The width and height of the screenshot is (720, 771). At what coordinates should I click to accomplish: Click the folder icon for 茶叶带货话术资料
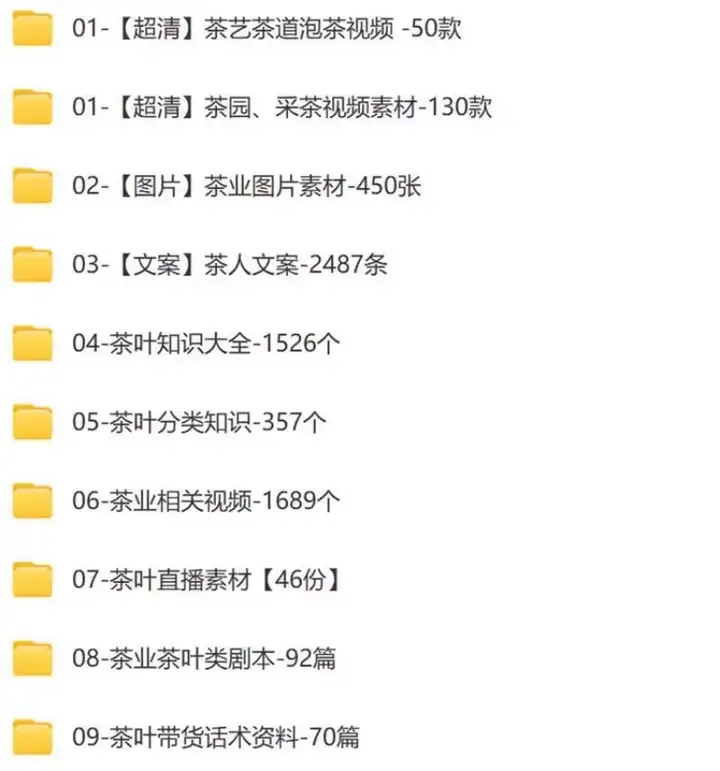33,735
